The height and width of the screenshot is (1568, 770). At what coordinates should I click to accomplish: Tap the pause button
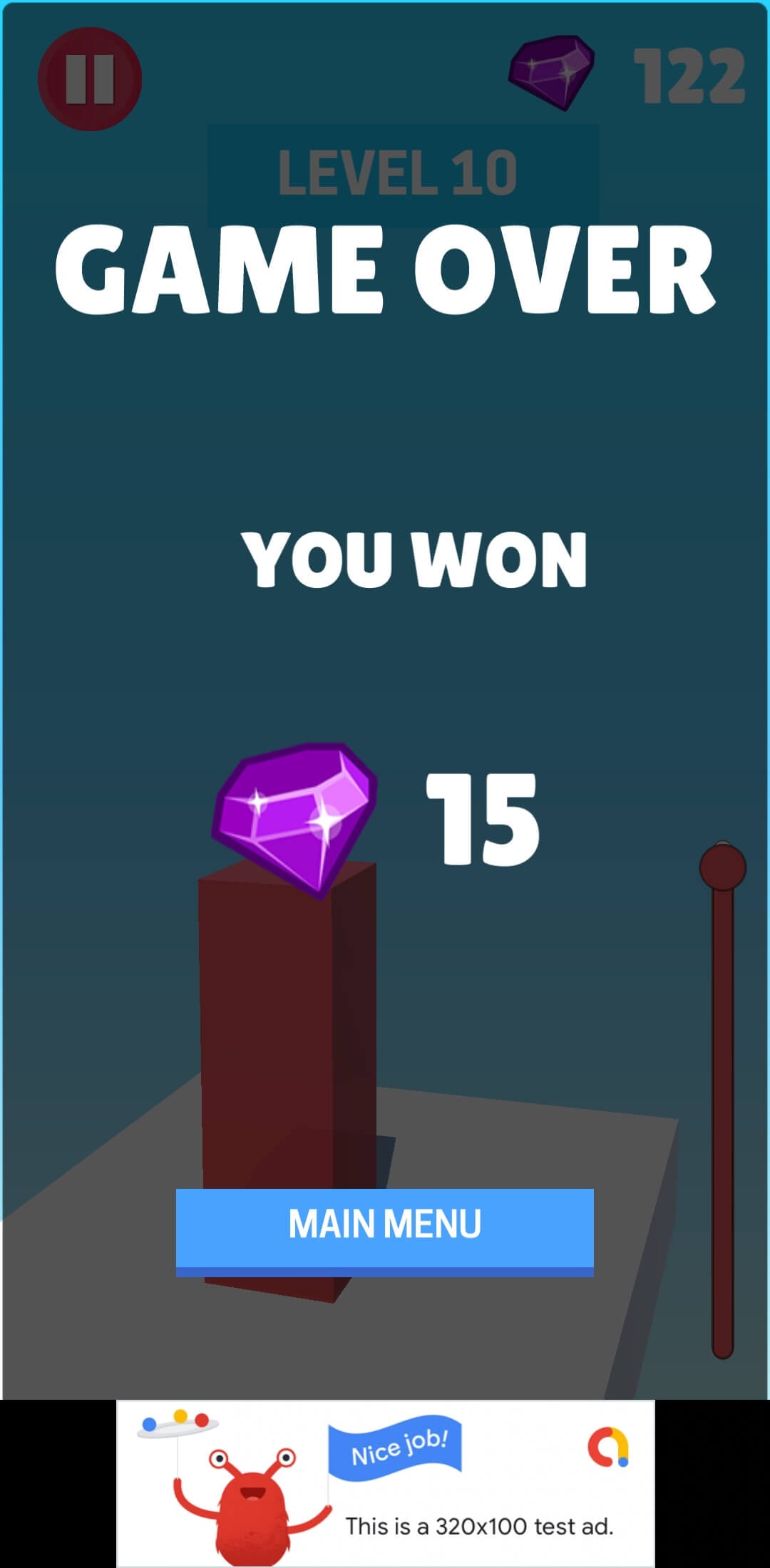(x=90, y=79)
